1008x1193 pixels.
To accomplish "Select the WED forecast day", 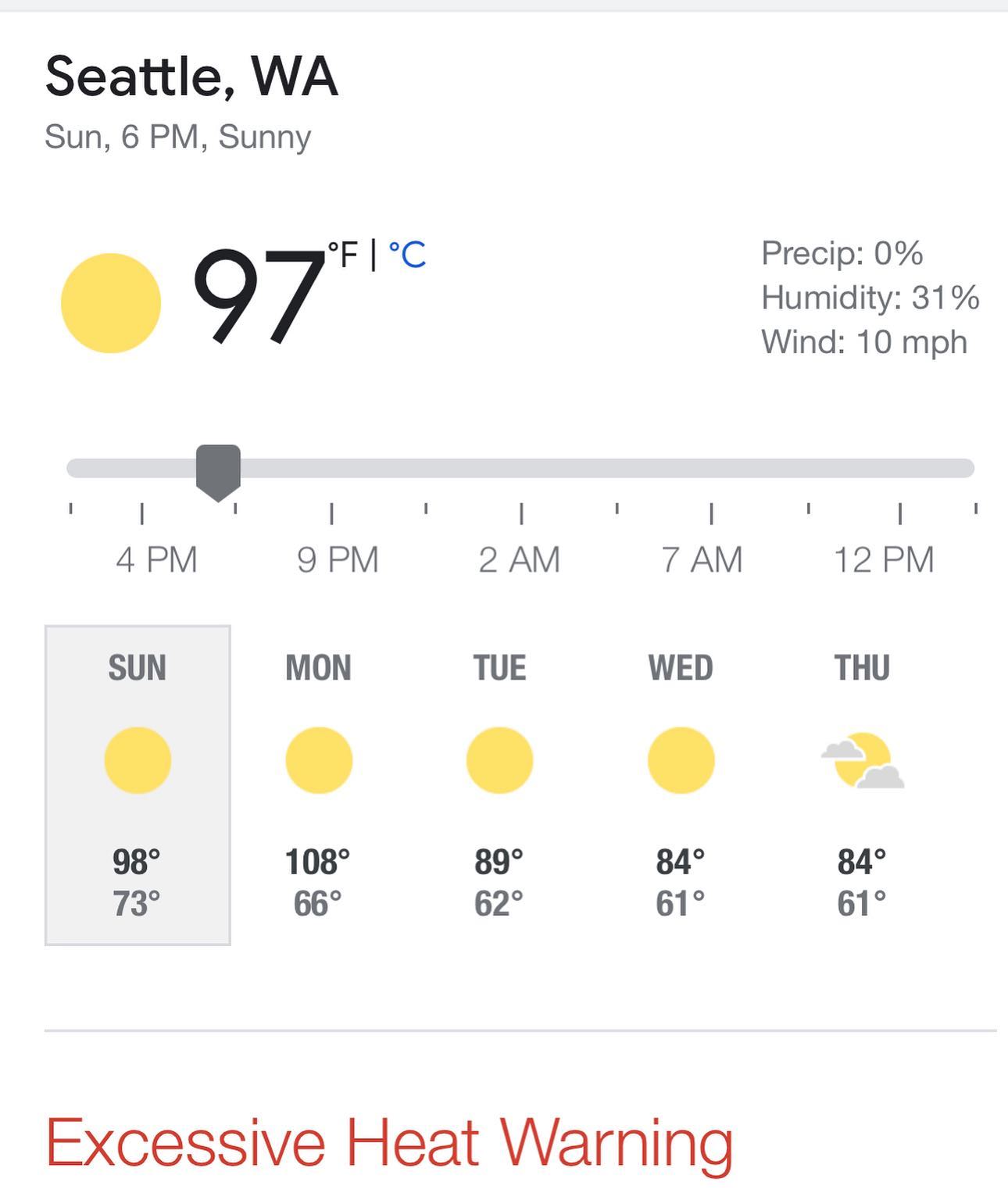I will [681, 784].
